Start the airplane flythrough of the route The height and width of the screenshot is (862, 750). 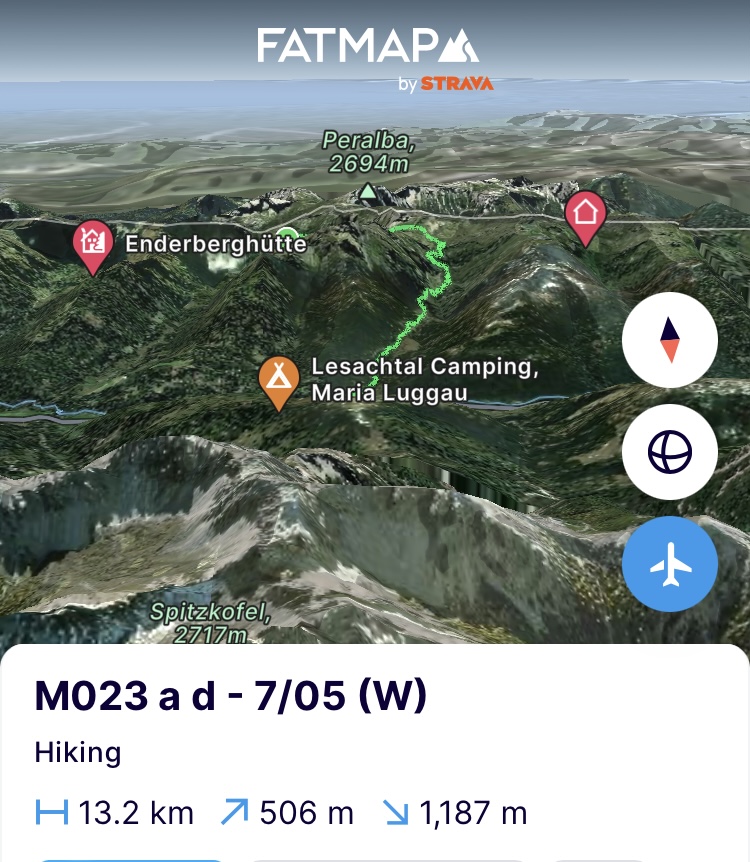(669, 565)
